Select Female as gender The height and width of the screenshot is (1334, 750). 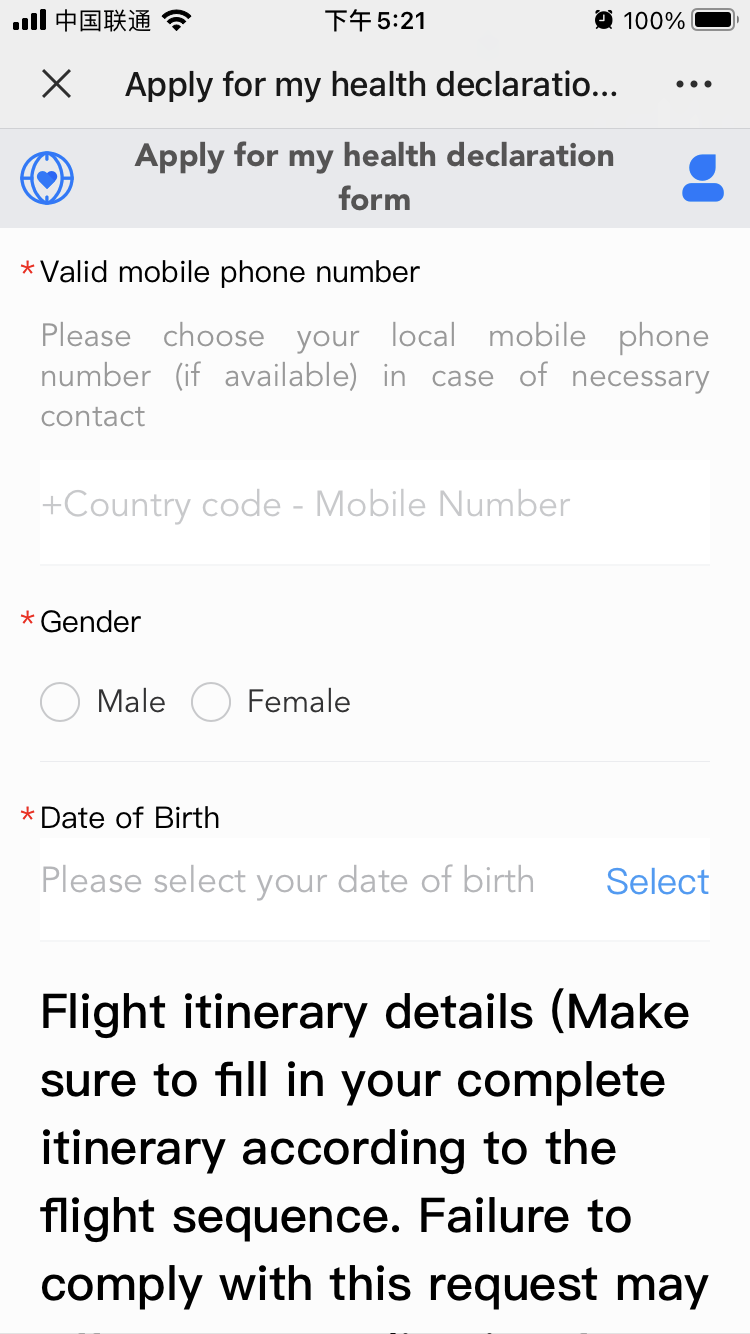(x=211, y=702)
